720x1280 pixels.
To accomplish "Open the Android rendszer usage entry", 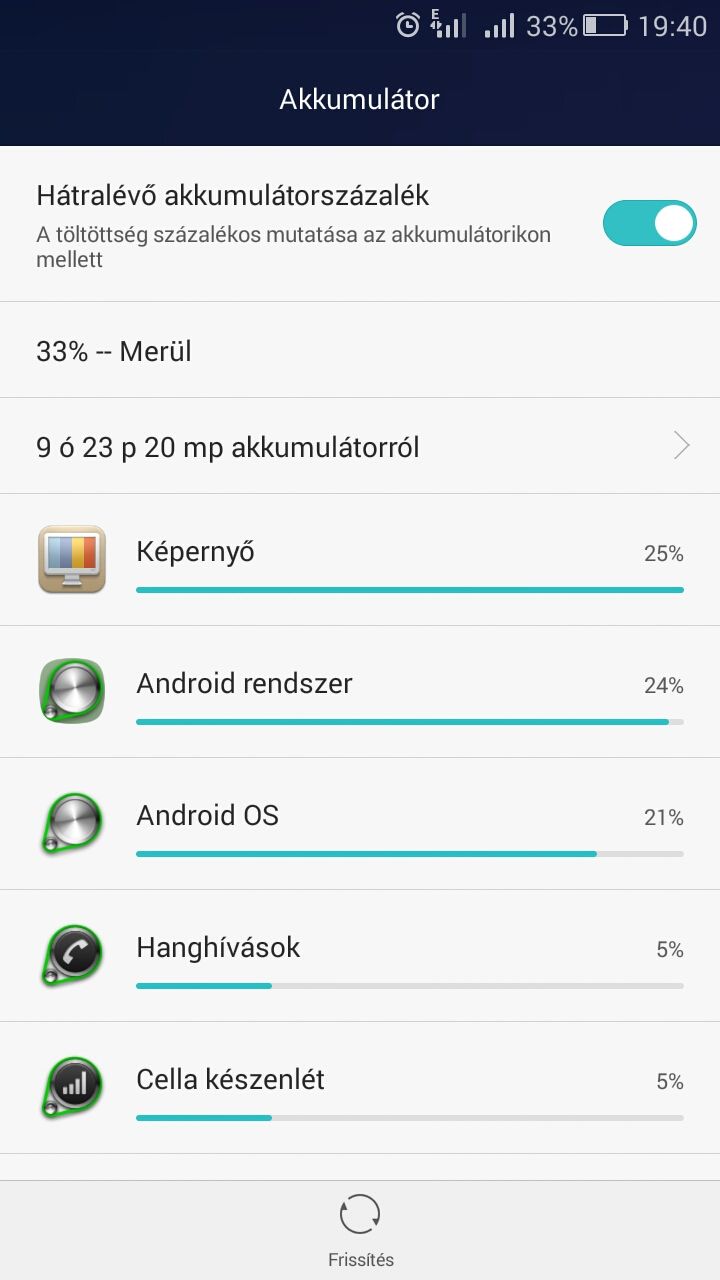I will click(x=360, y=692).
